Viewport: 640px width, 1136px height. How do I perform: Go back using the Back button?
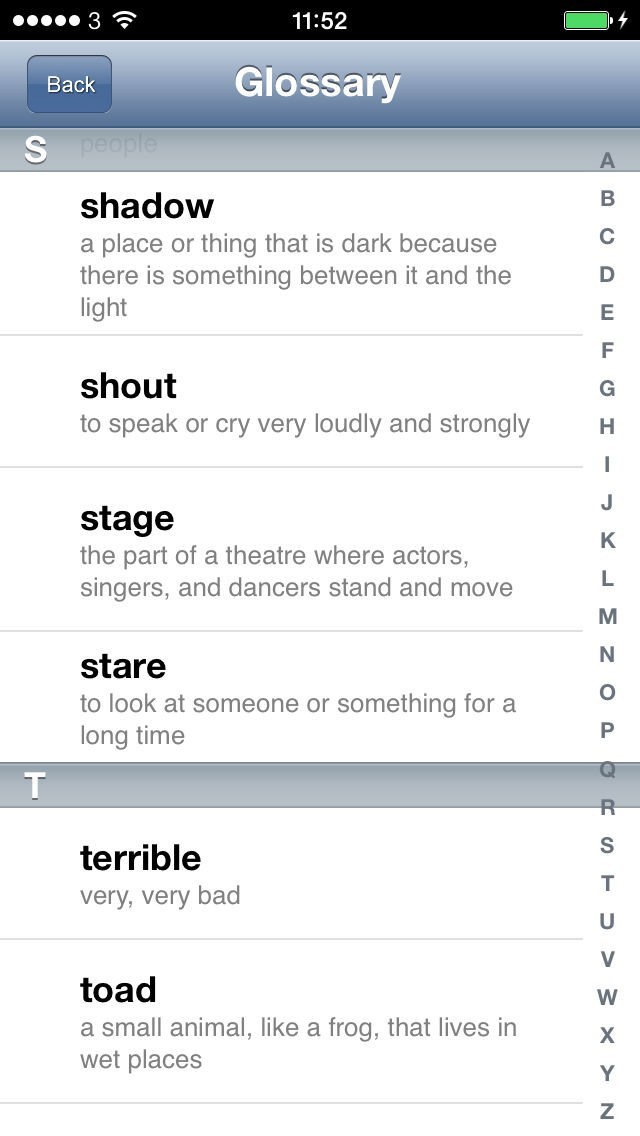click(69, 84)
